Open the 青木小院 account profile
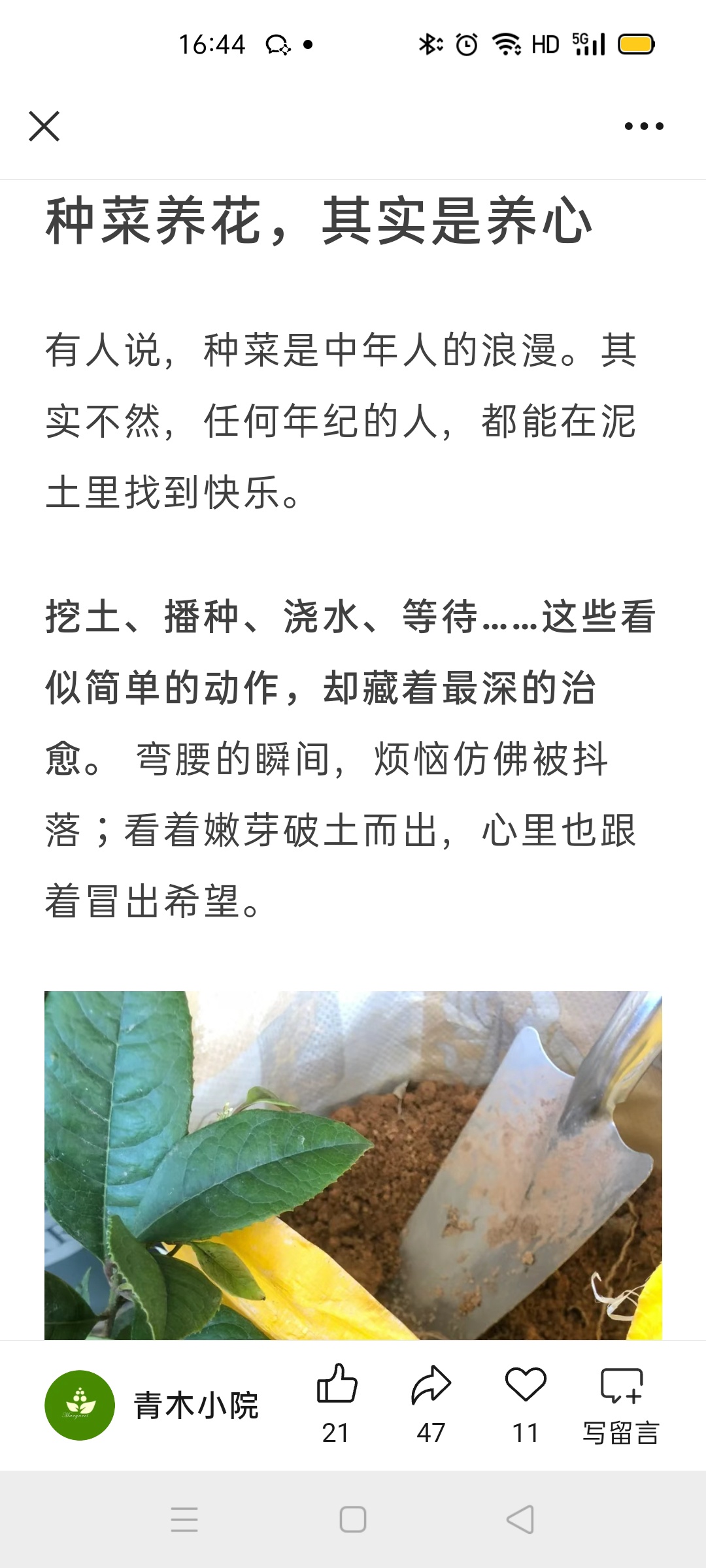This screenshot has height=1568, width=706. click(152, 1405)
